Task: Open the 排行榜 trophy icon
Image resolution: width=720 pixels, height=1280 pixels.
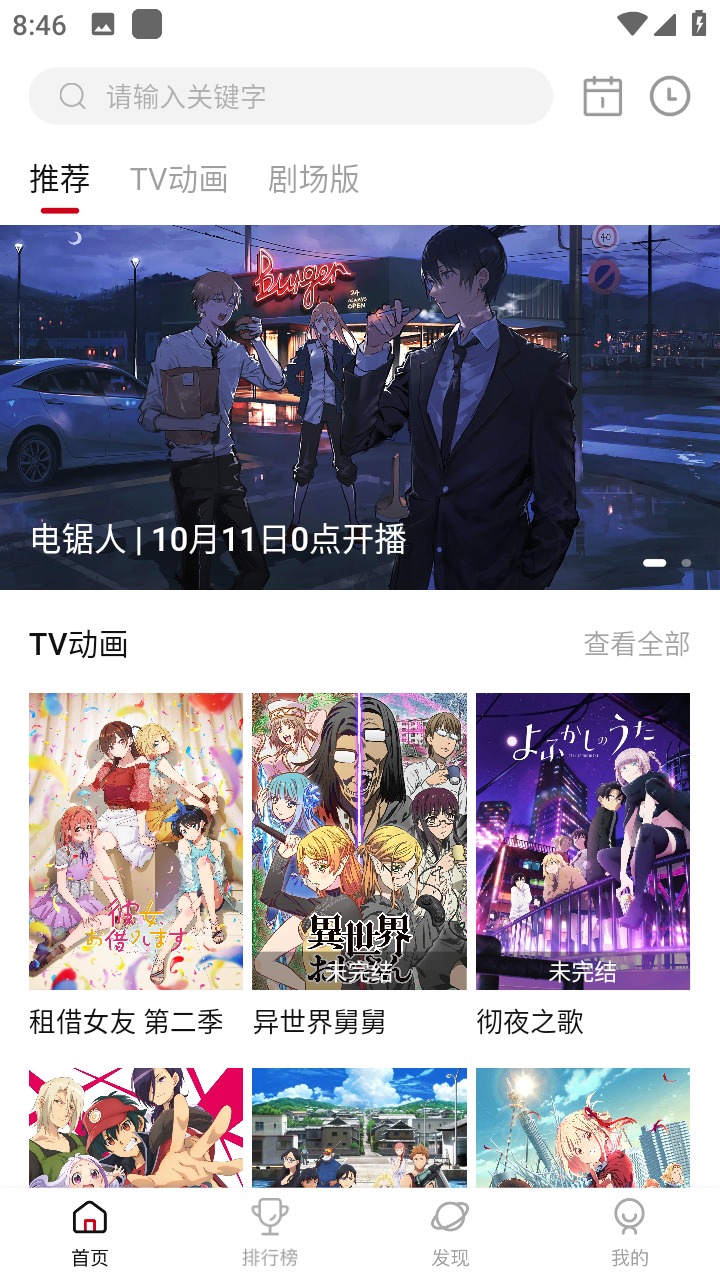Action: 269,1217
